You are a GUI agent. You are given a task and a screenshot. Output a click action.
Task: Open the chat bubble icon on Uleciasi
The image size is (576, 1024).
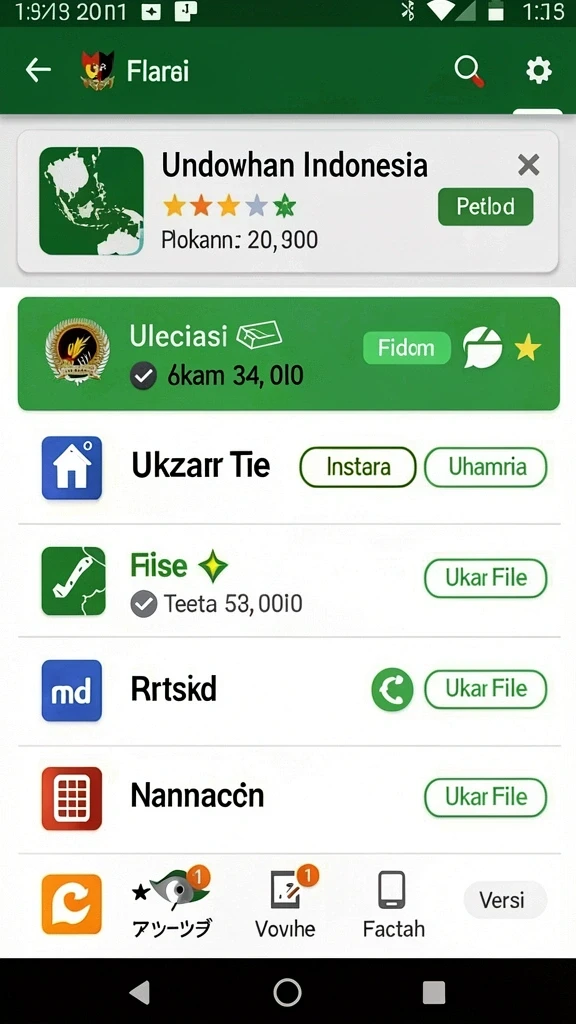483,348
